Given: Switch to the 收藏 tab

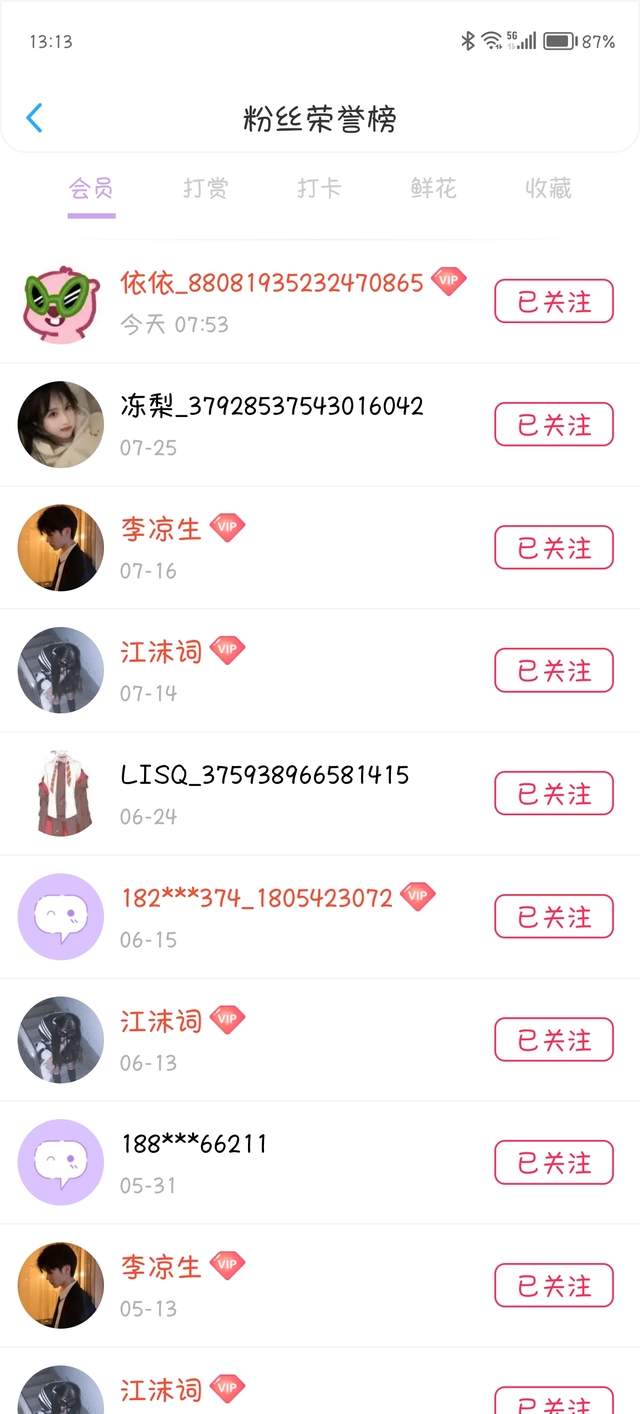Looking at the screenshot, I should pos(548,188).
